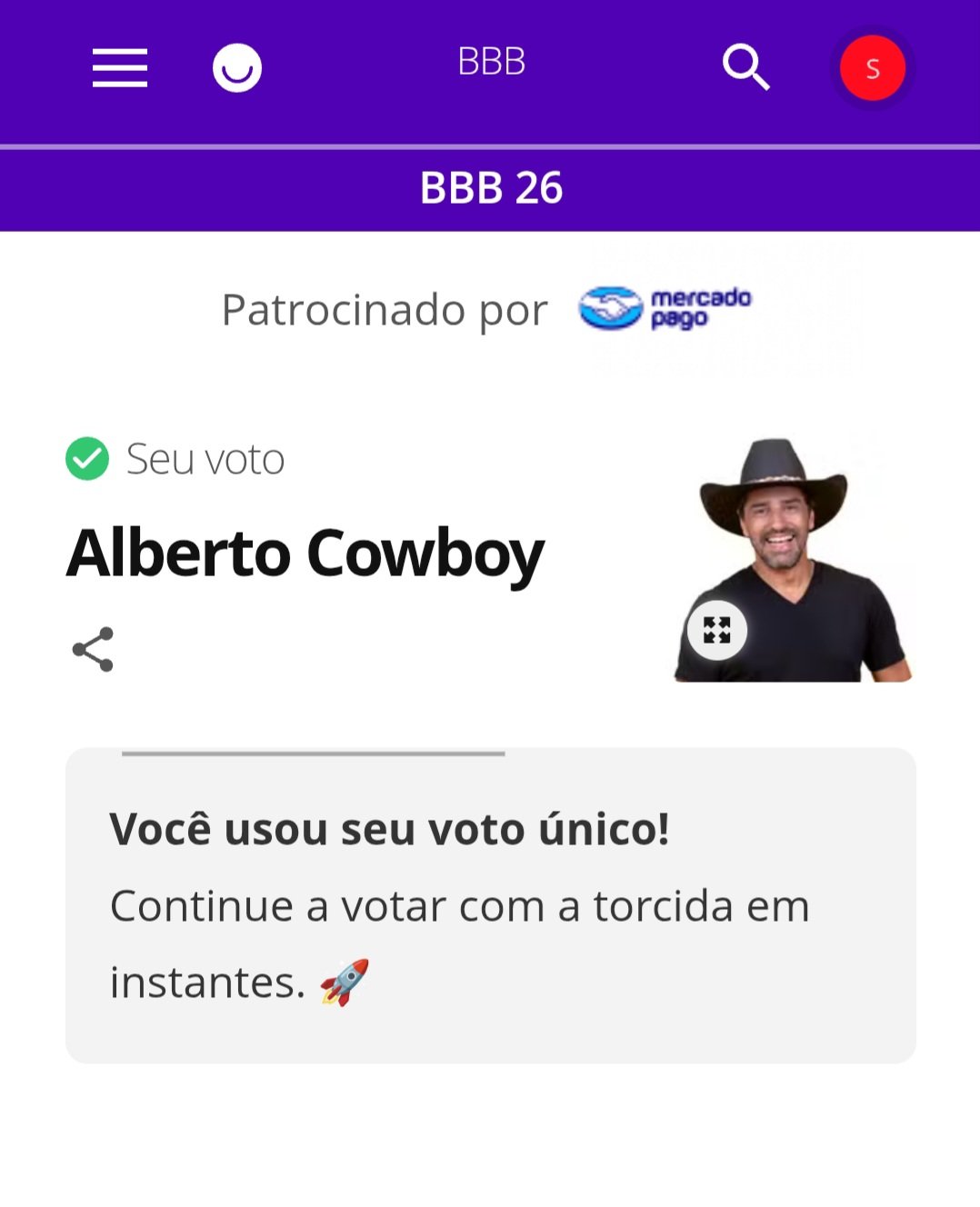The height and width of the screenshot is (1207, 980).
Task: Open the search magnifier
Action: 745,67
